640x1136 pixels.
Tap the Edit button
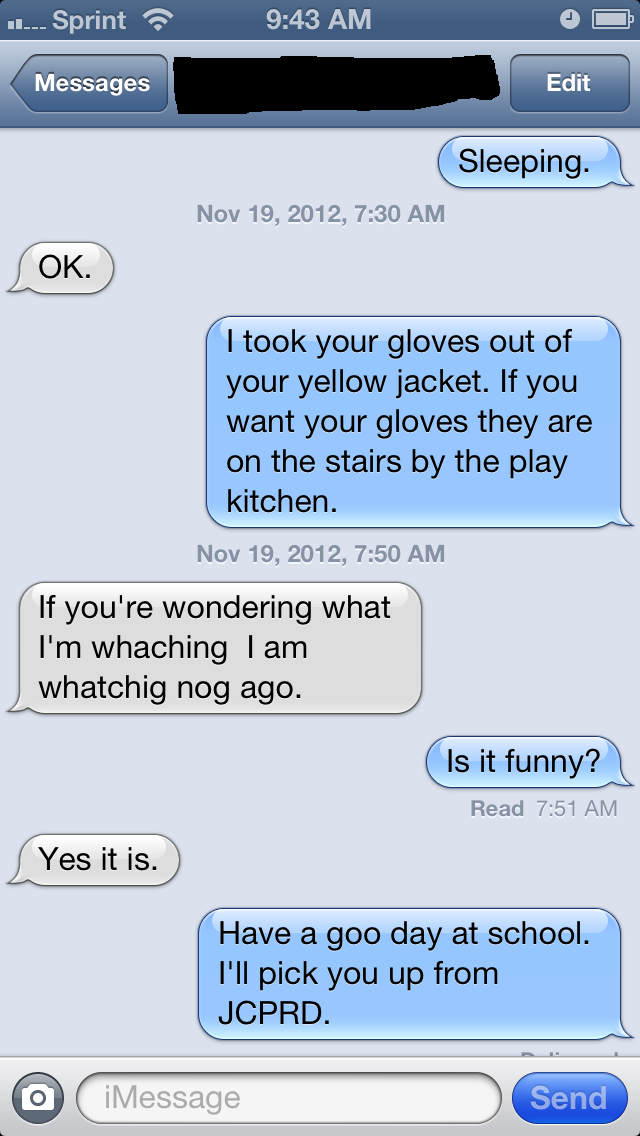pyautogui.click(x=568, y=84)
